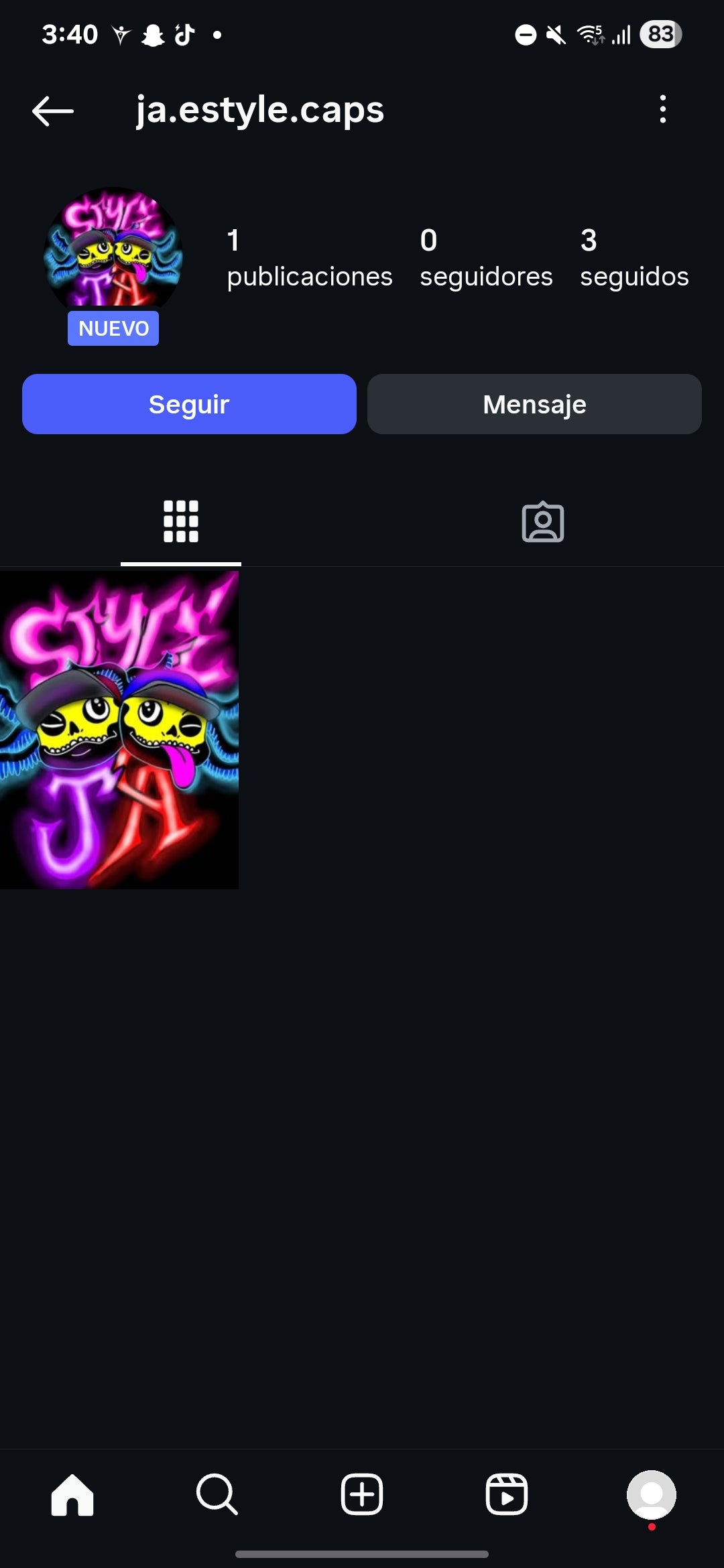Open the search and explore tab
724x1568 pixels.
click(x=217, y=1494)
